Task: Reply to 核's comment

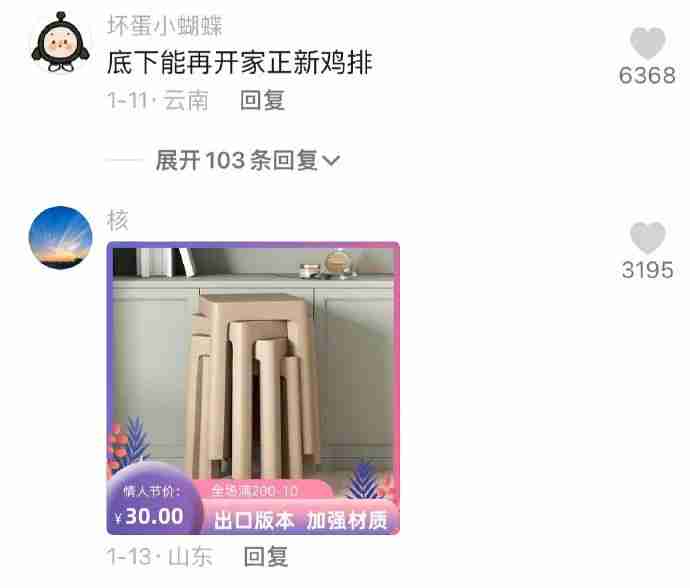Action: pos(265,557)
